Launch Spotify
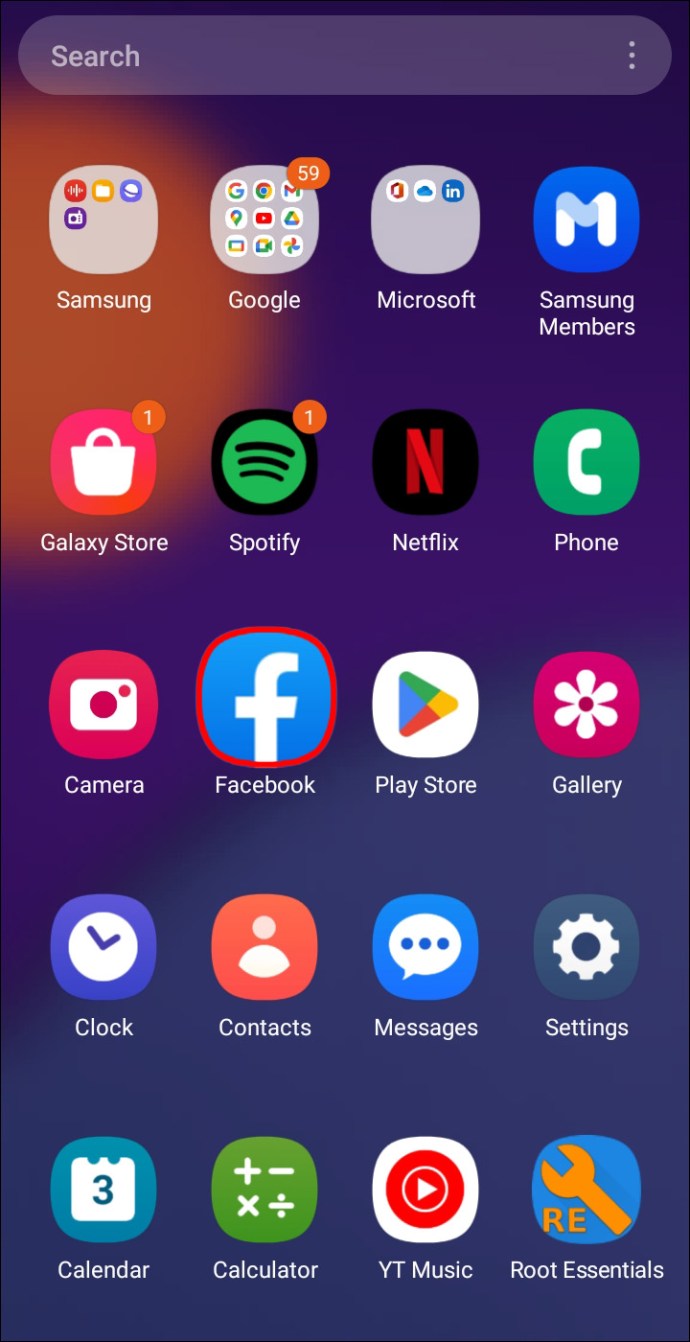 tap(264, 462)
